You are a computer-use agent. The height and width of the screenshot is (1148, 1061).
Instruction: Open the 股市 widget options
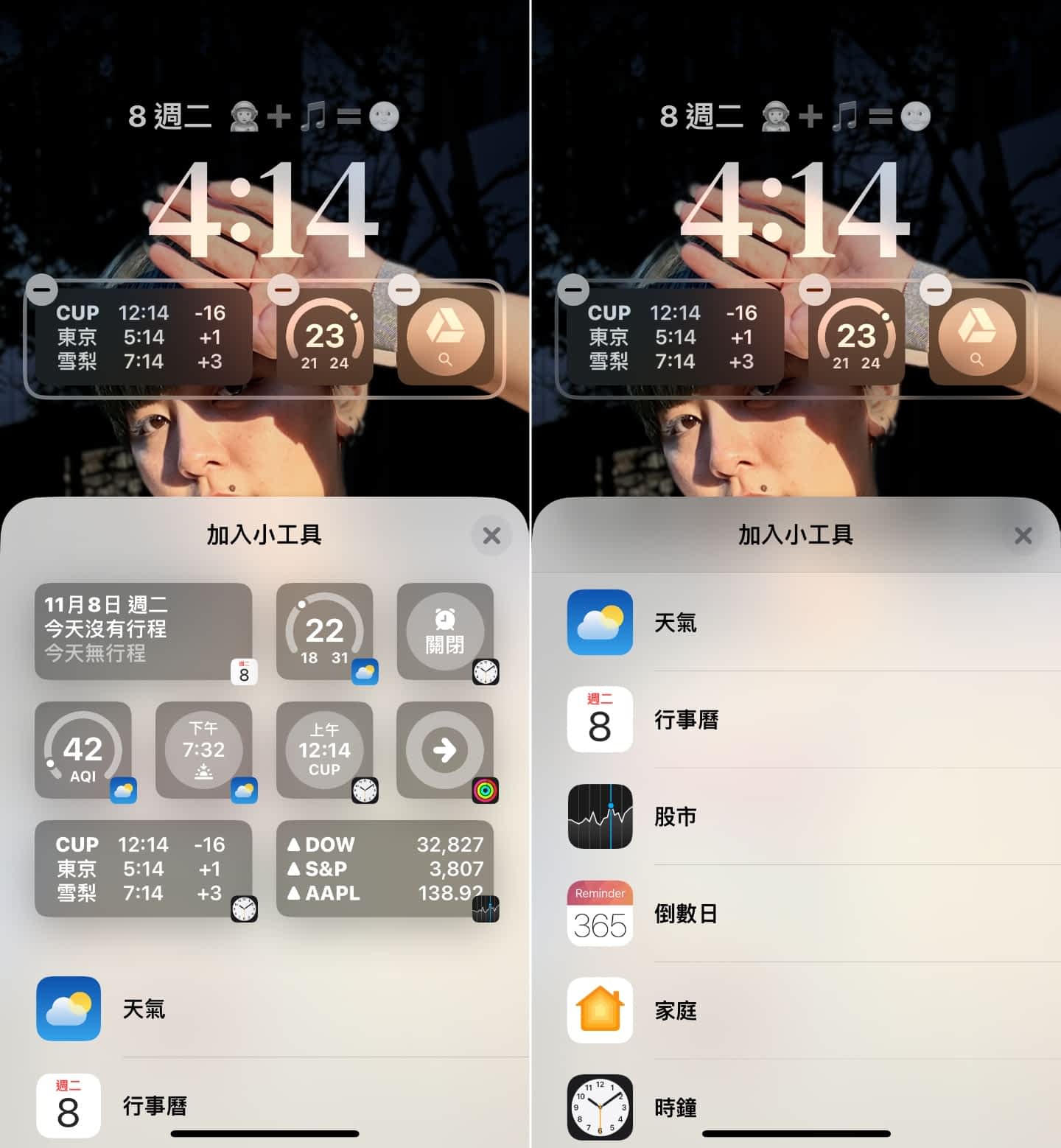(796, 816)
